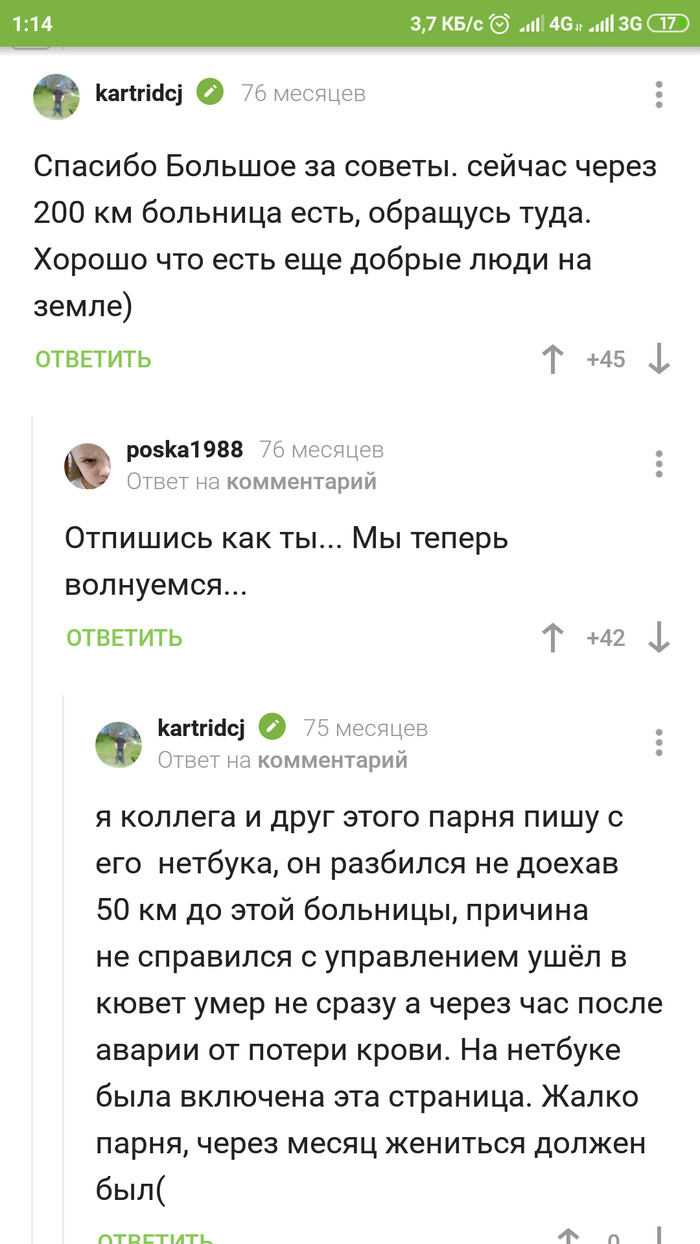Viewport: 700px width, 1244px height.
Task: Upvote poska1988's +42 comment
Action: 553,638
